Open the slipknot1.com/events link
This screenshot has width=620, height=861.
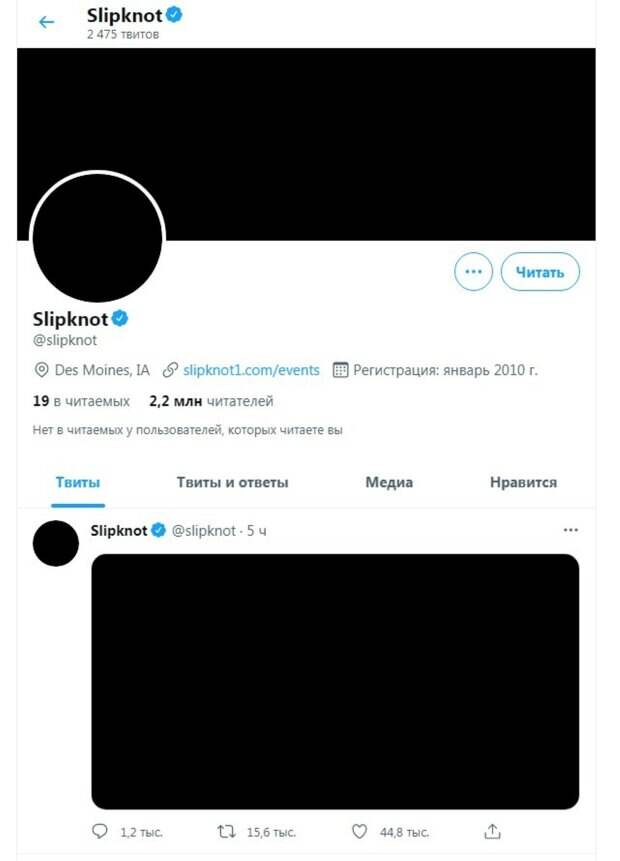tap(251, 370)
